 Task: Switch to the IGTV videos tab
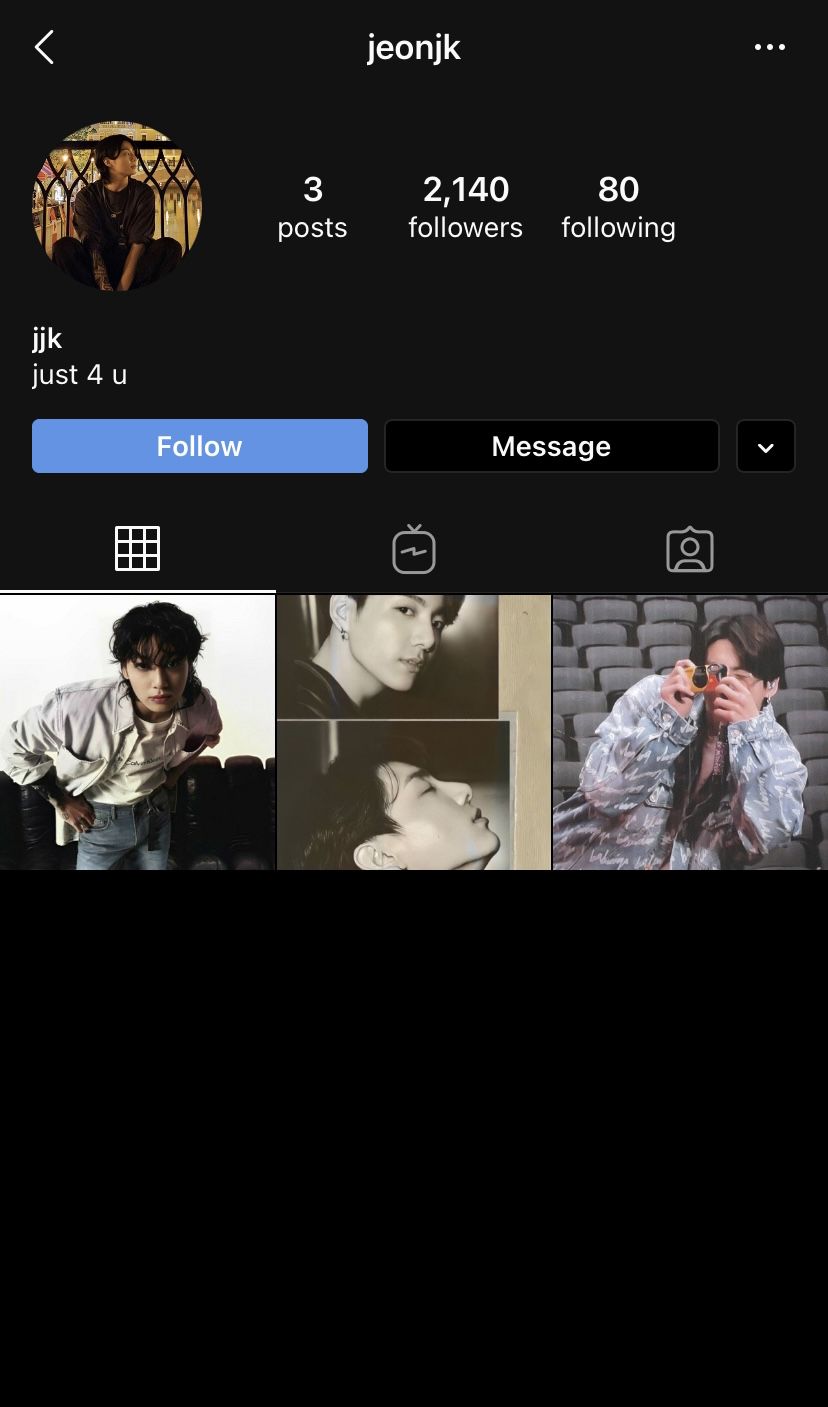(413, 549)
